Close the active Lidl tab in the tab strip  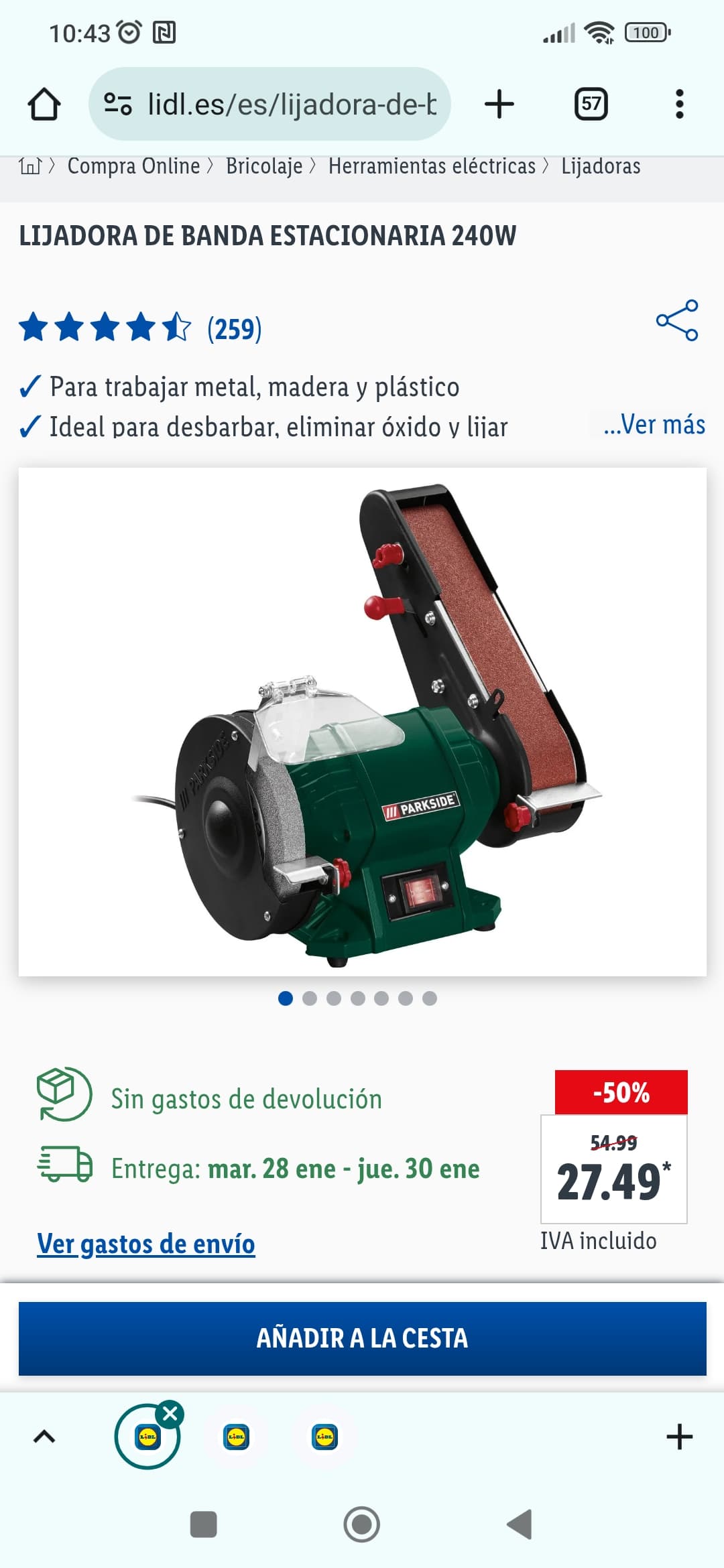pos(170,1414)
